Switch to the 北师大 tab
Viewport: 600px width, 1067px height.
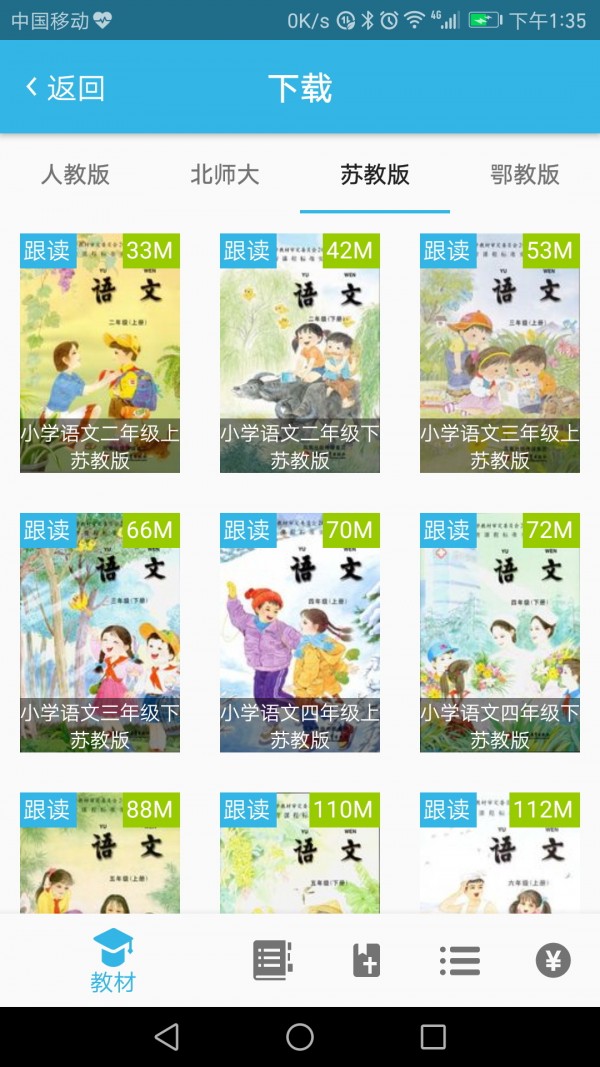pyautogui.click(x=225, y=175)
